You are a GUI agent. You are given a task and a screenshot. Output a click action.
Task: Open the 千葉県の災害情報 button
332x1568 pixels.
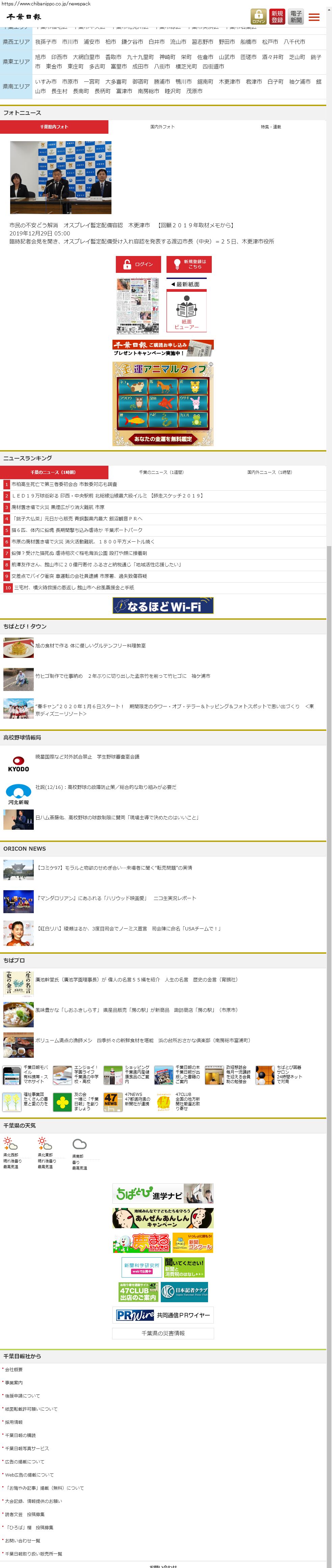point(163,1333)
